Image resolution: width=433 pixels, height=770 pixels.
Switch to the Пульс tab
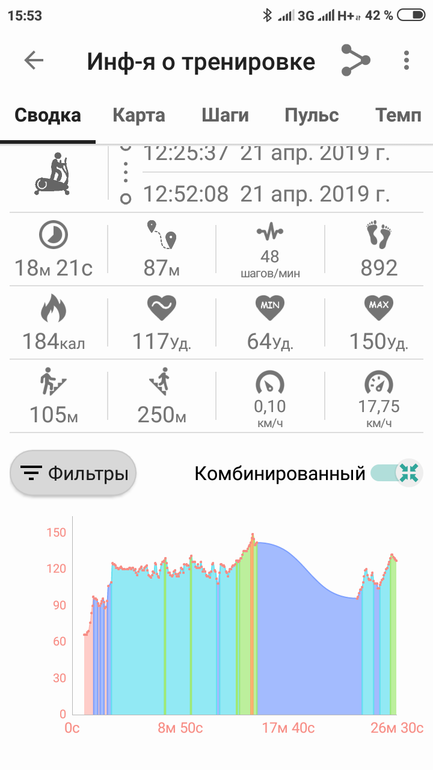[x=312, y=116]
